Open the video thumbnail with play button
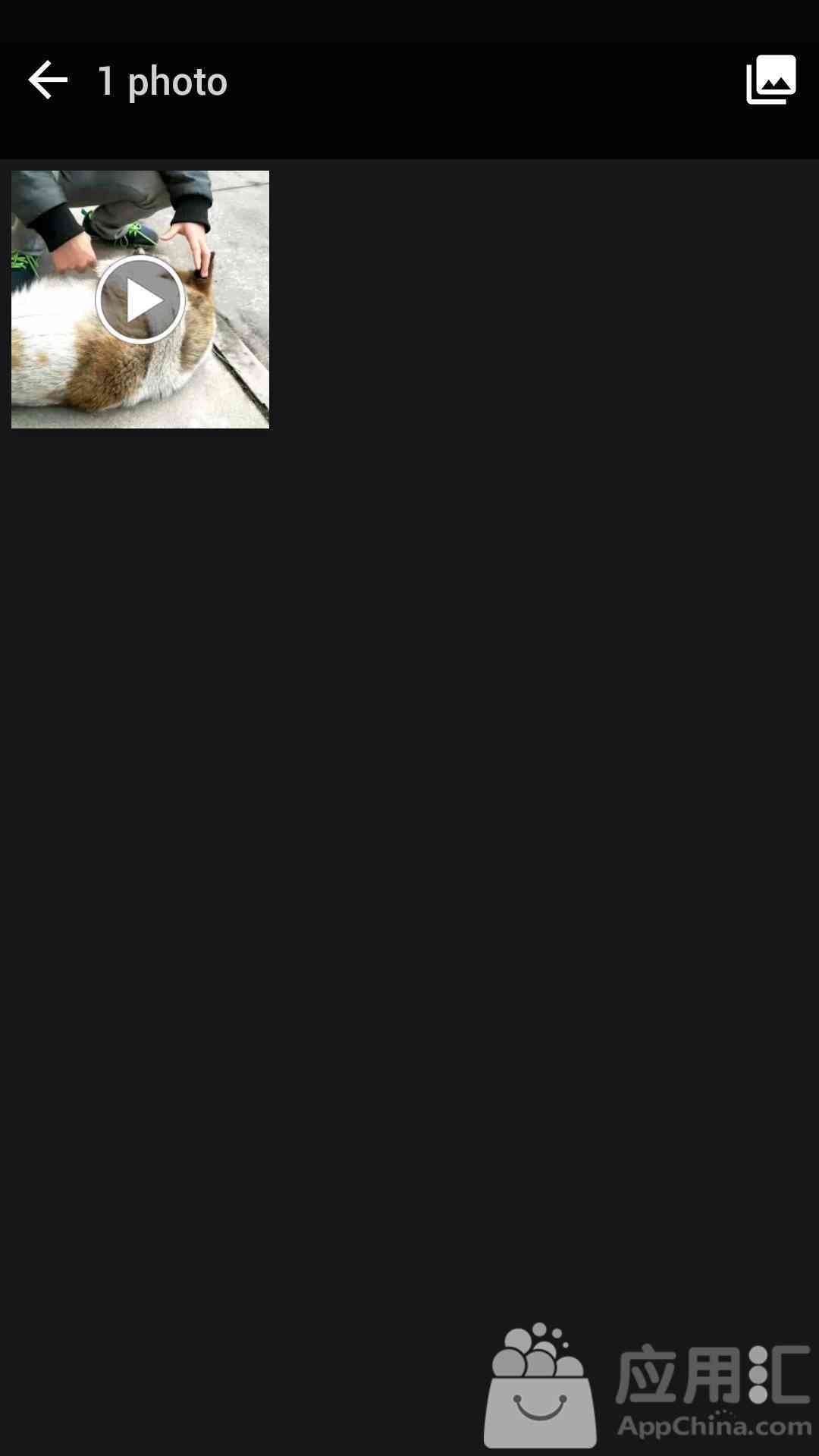The width and height of the screenshot is (819, 1456). coord(140,300)
